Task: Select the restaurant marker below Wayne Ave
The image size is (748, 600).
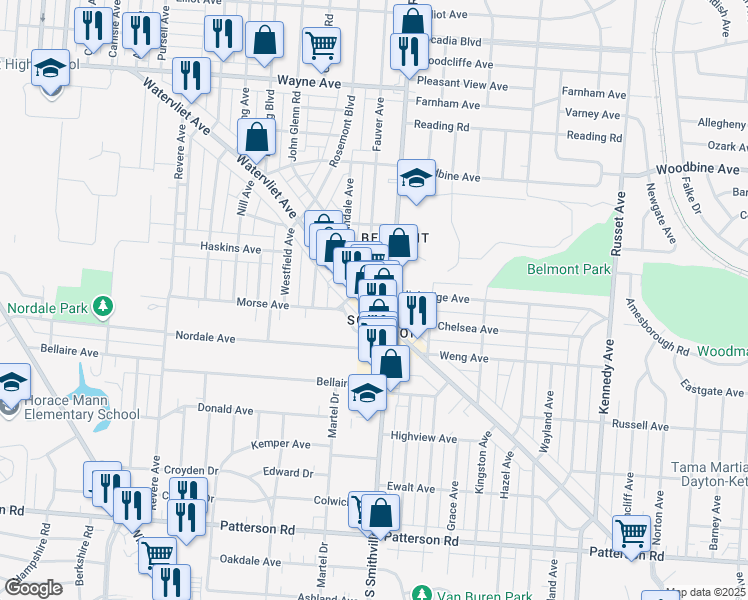Action: [191, 80]
